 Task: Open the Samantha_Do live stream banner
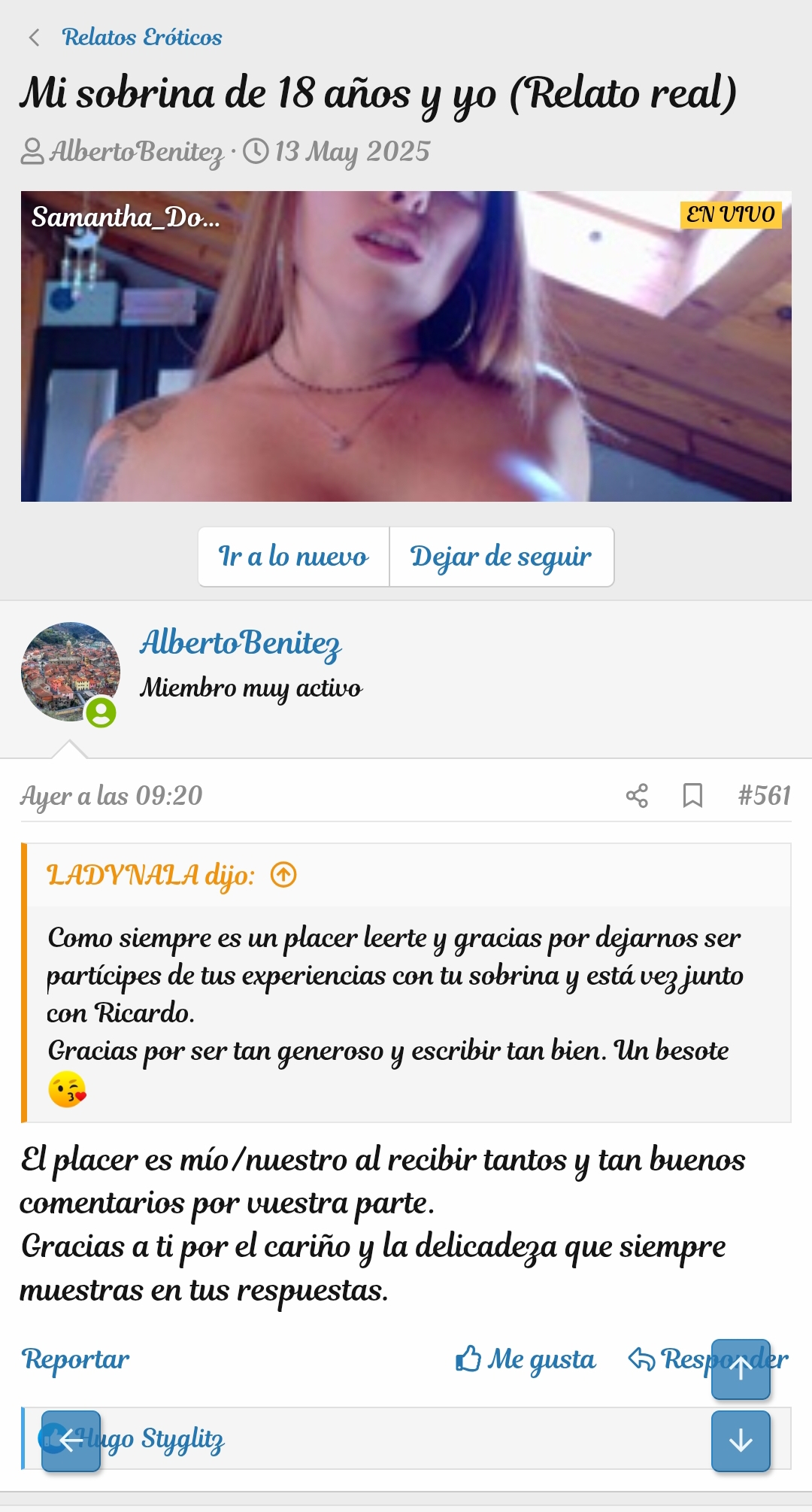tap(406, 346)
